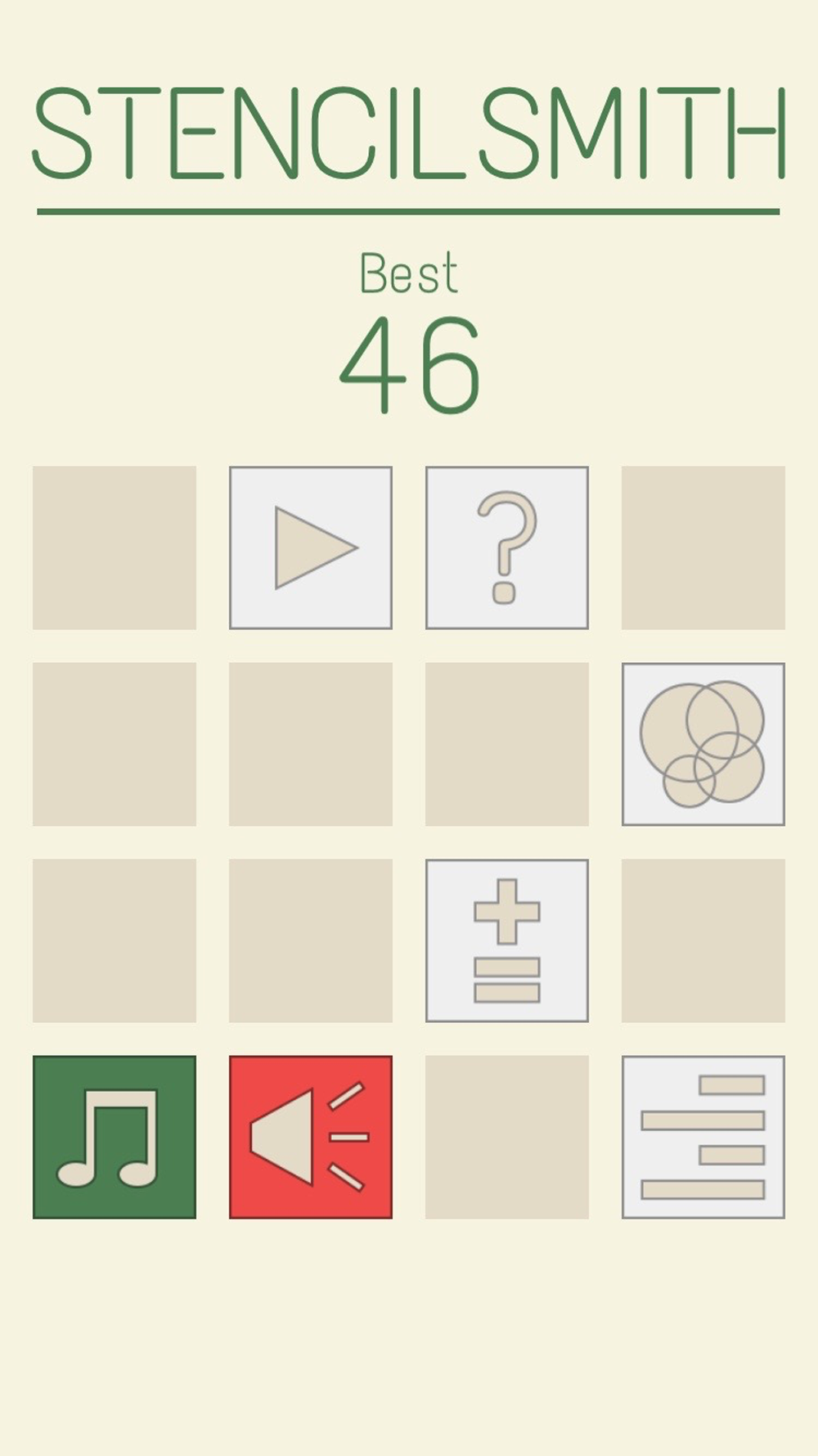
Task: Open the question mark help tile
Action: [x=507, y=548]
